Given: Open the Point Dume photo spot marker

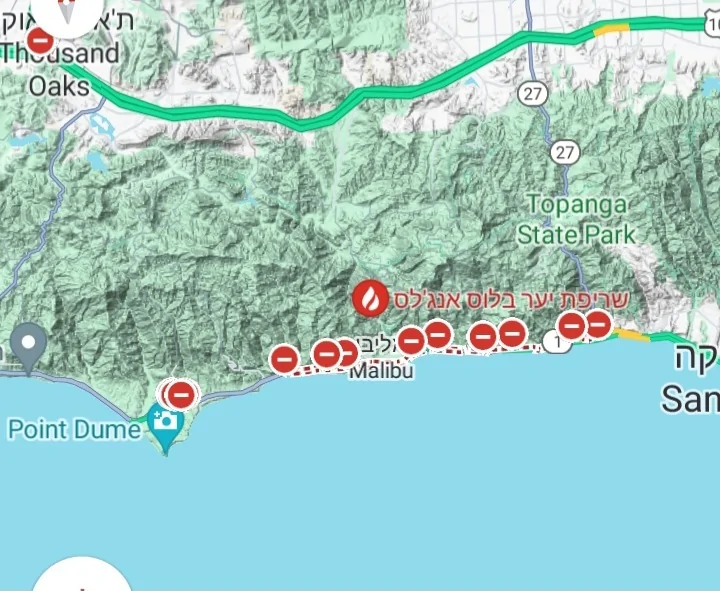Looking at the screenshot, I should point(164,421).
